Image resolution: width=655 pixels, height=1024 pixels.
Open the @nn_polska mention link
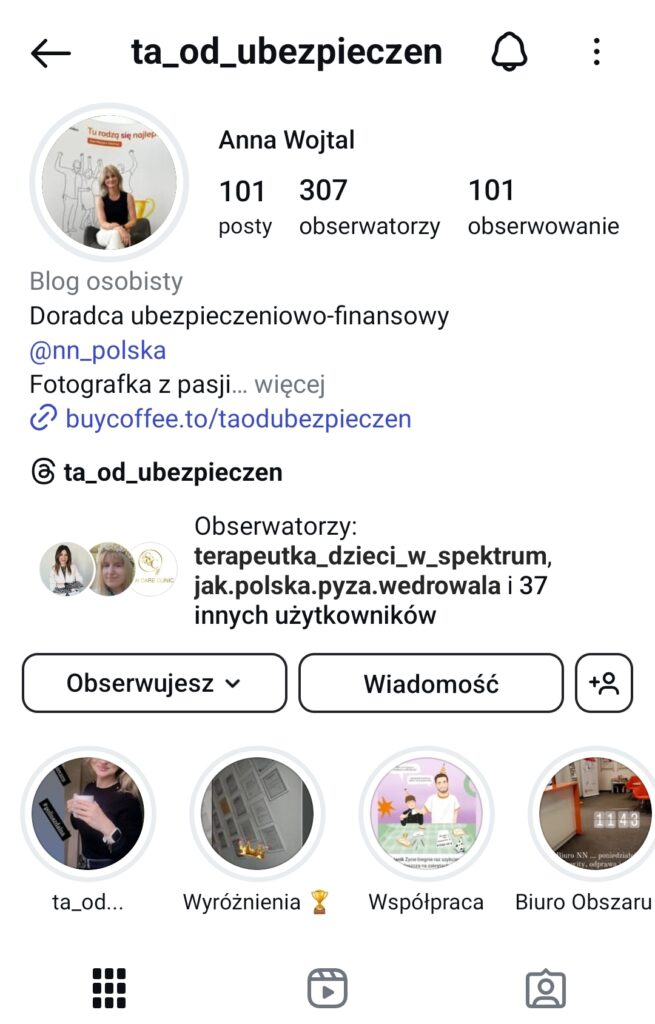[x=98, y=351]
